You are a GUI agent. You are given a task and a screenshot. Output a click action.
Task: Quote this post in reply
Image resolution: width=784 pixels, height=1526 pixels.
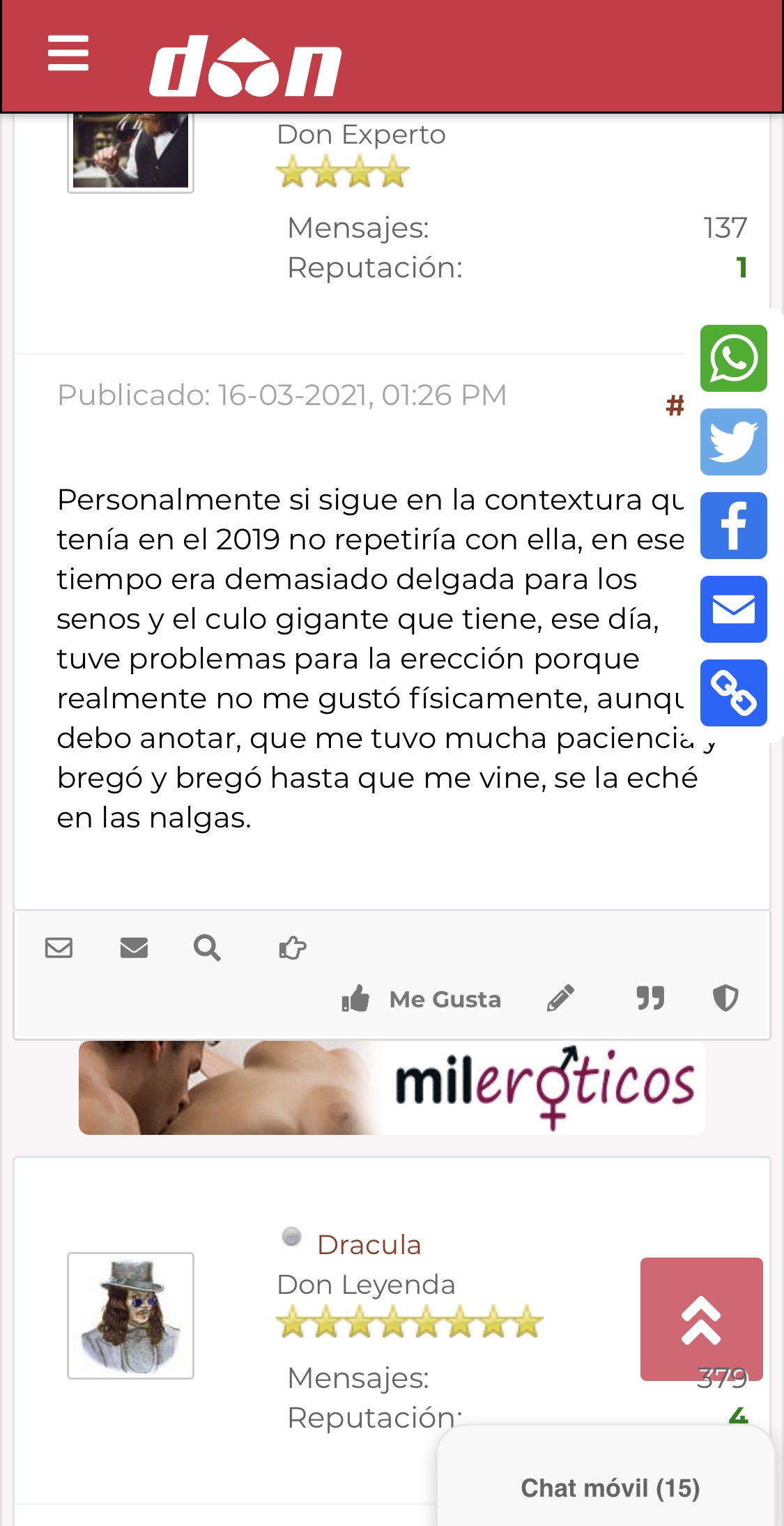point(650,998)
